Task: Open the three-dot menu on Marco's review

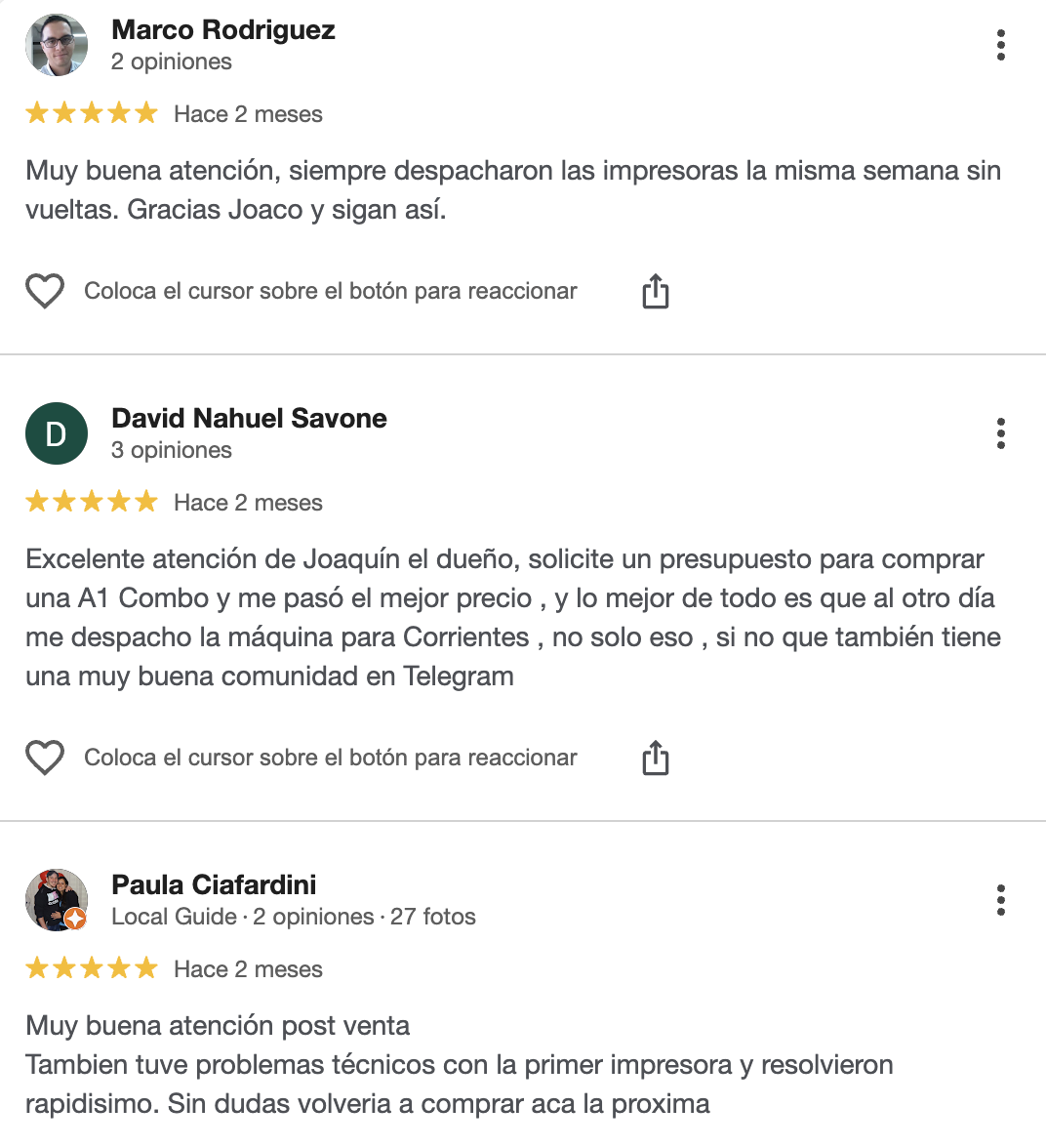Action: coord(1000,44)
